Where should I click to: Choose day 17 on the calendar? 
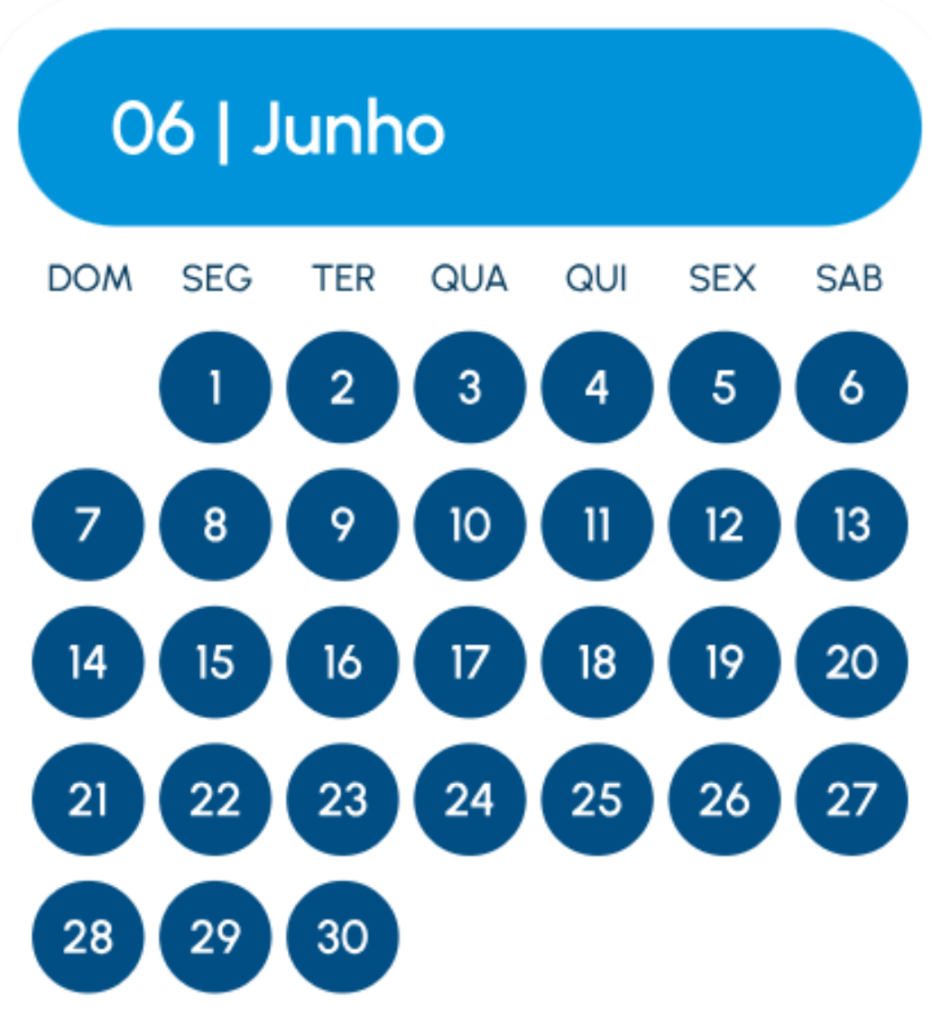[470, 662]
